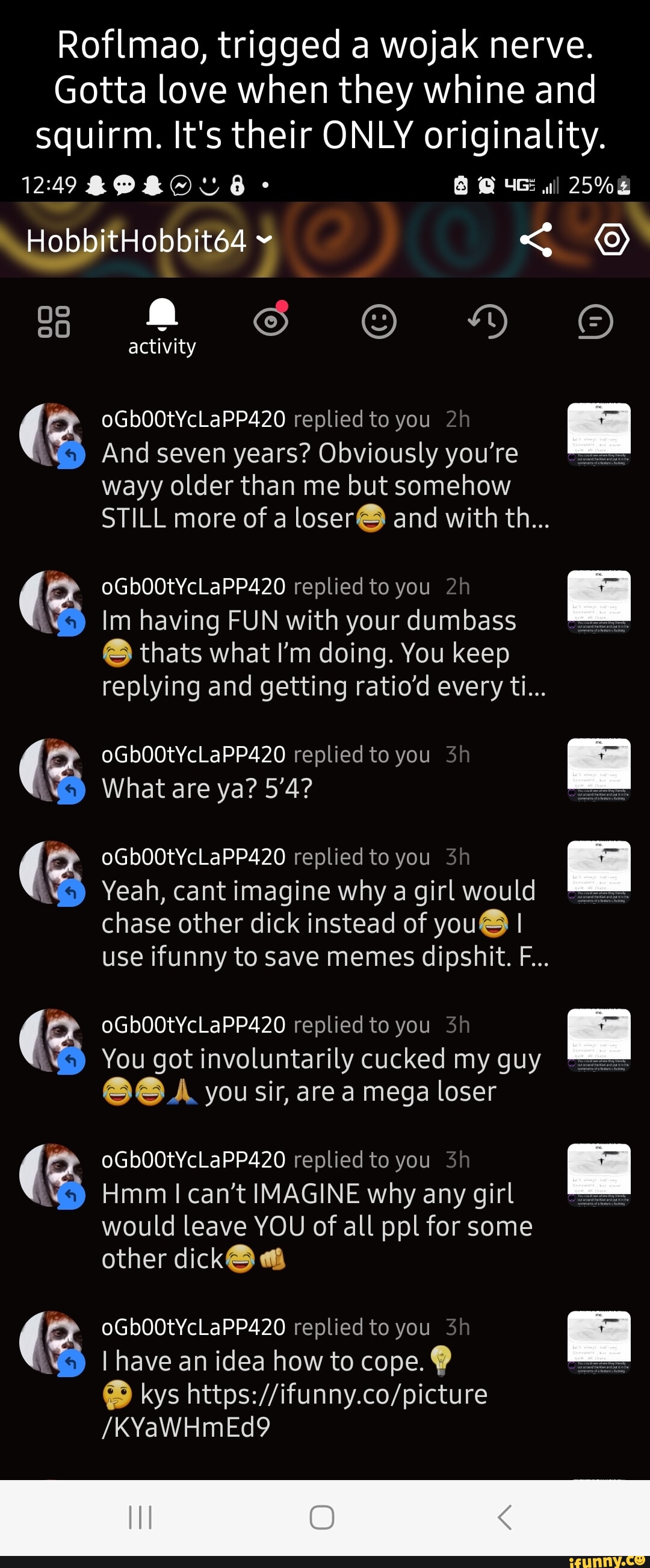The height and width of the screenshot is (1568, 650).
Task: Open the comments bubble icon
Action: (x=595, y=322)
